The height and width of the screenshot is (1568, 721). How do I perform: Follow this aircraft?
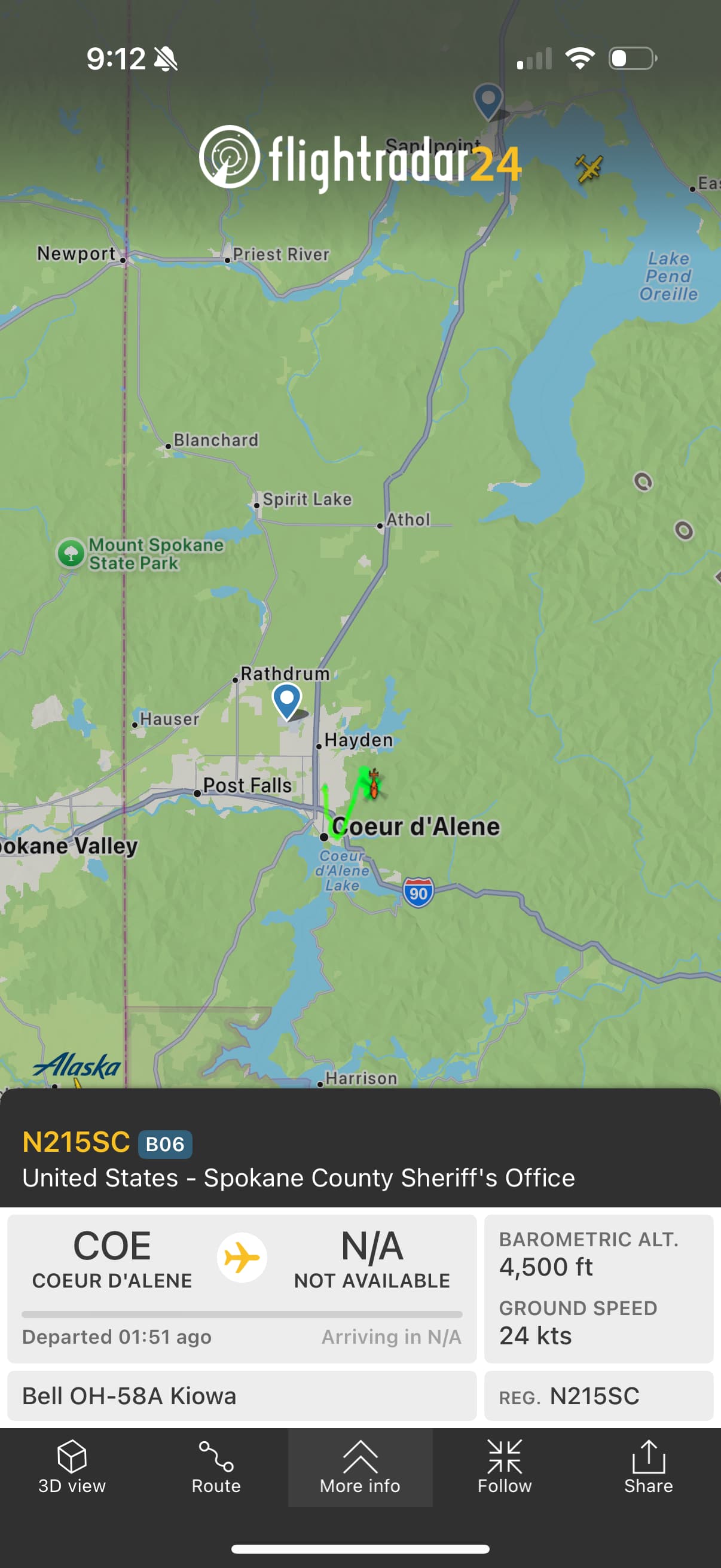[505, 1467]
